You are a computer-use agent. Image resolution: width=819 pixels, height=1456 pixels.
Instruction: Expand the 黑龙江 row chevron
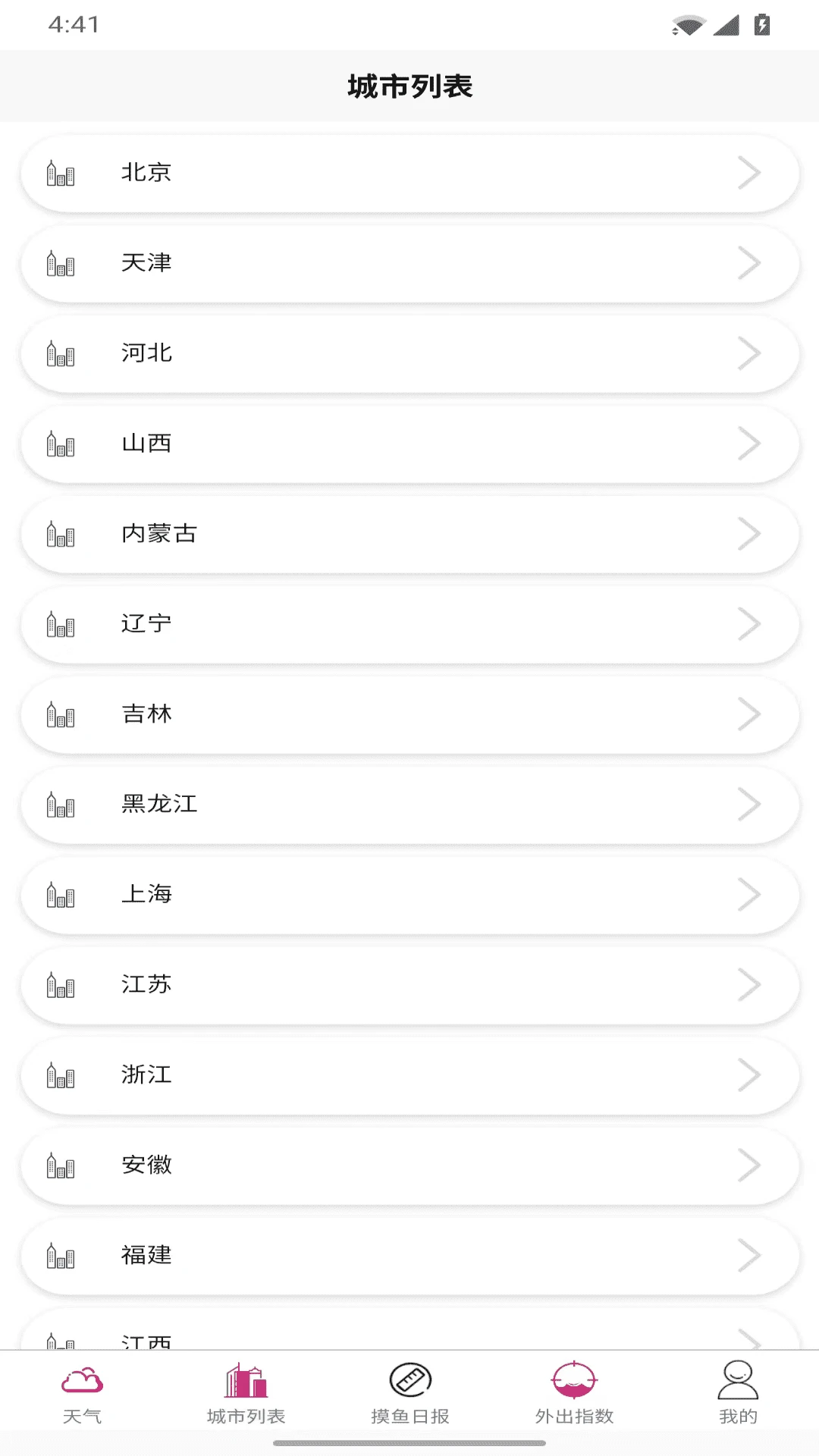(749, 804)
